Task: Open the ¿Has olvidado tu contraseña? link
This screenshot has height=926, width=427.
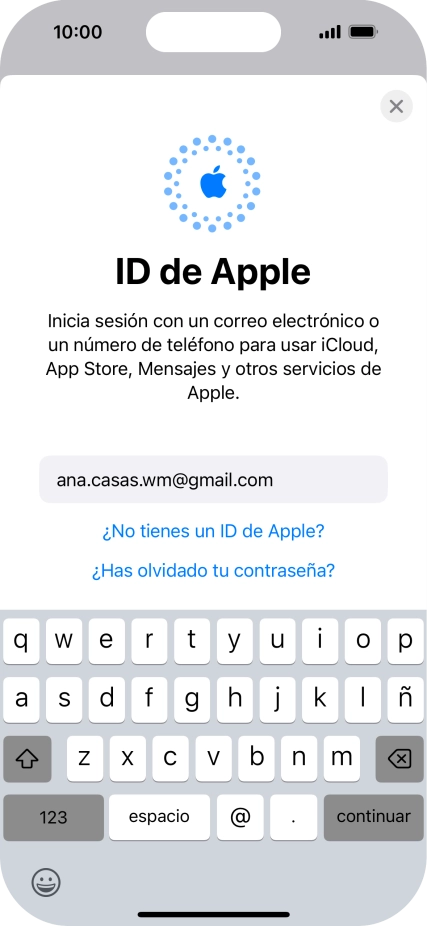Action: click(x=213, y=571)
